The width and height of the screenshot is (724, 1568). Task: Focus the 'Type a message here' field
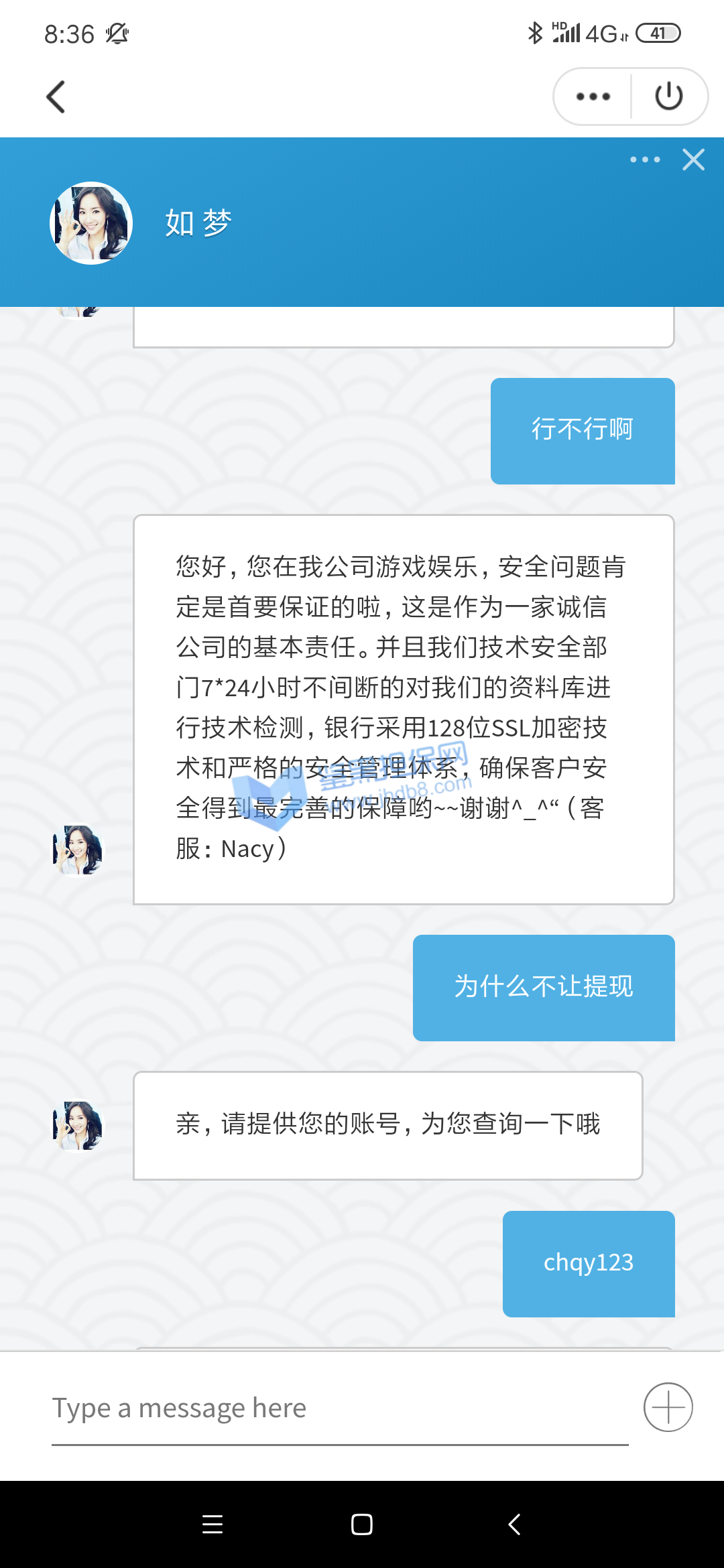point(339,1408)
